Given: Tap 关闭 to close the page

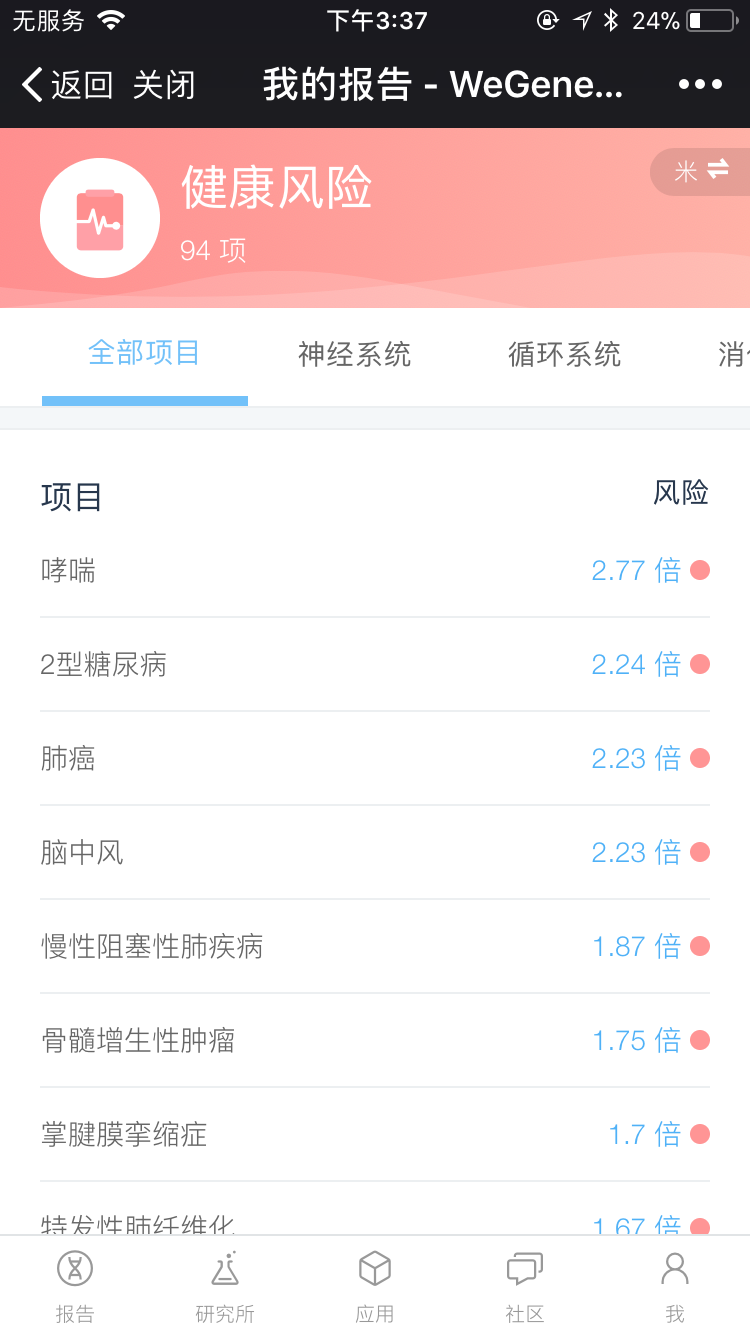Looking at the screenshot, I should coord(164,85).
